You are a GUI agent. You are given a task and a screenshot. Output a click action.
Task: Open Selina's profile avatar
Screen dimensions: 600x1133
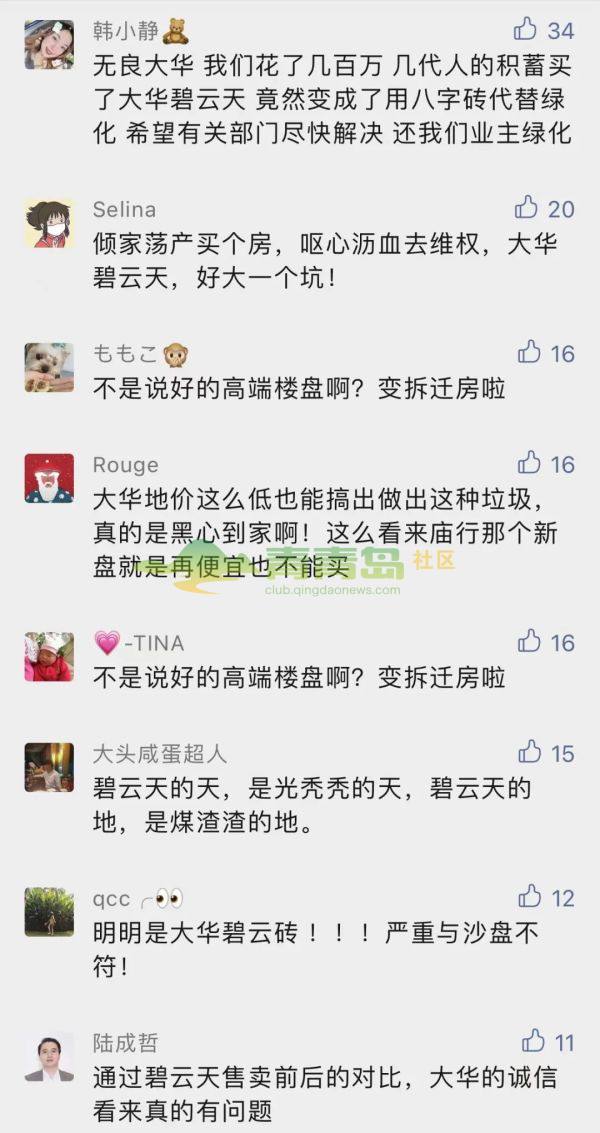coord(49,224)
